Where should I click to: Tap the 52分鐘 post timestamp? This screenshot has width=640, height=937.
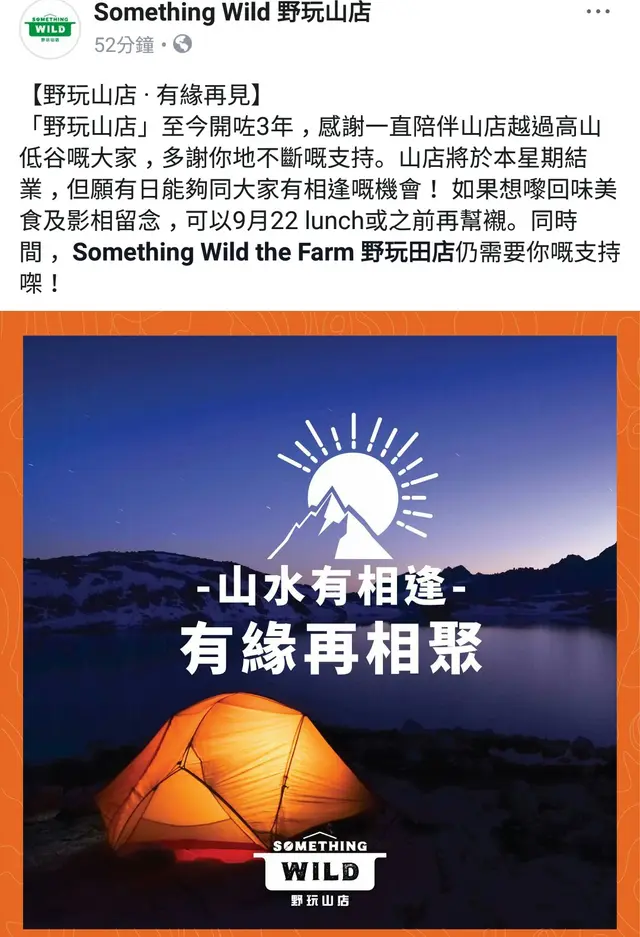(x=124, y=45)
